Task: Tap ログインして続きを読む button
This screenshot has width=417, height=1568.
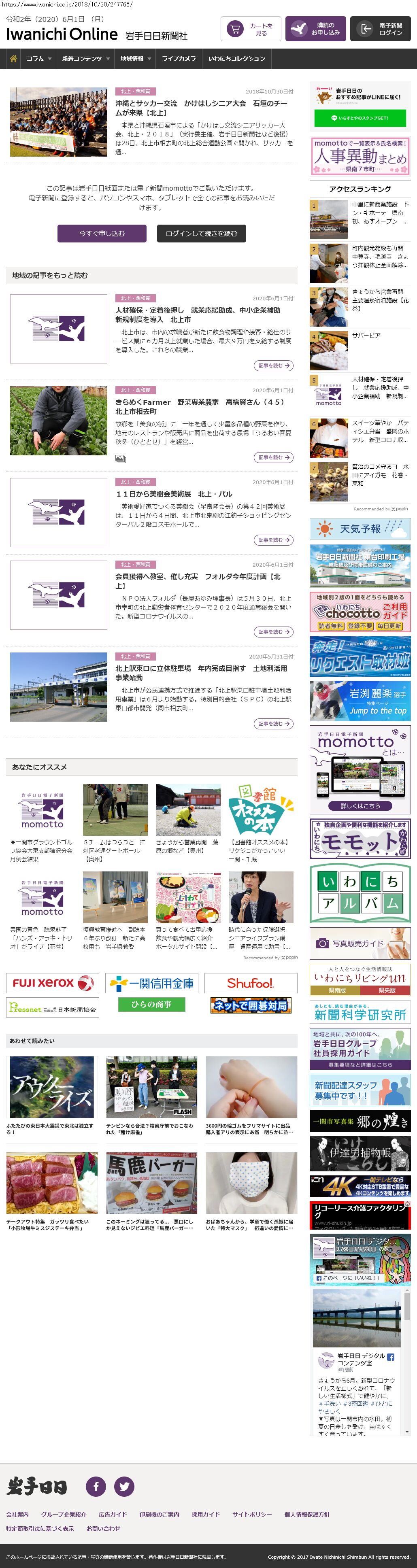Action: pyautogui.click(x=201, y=233)
